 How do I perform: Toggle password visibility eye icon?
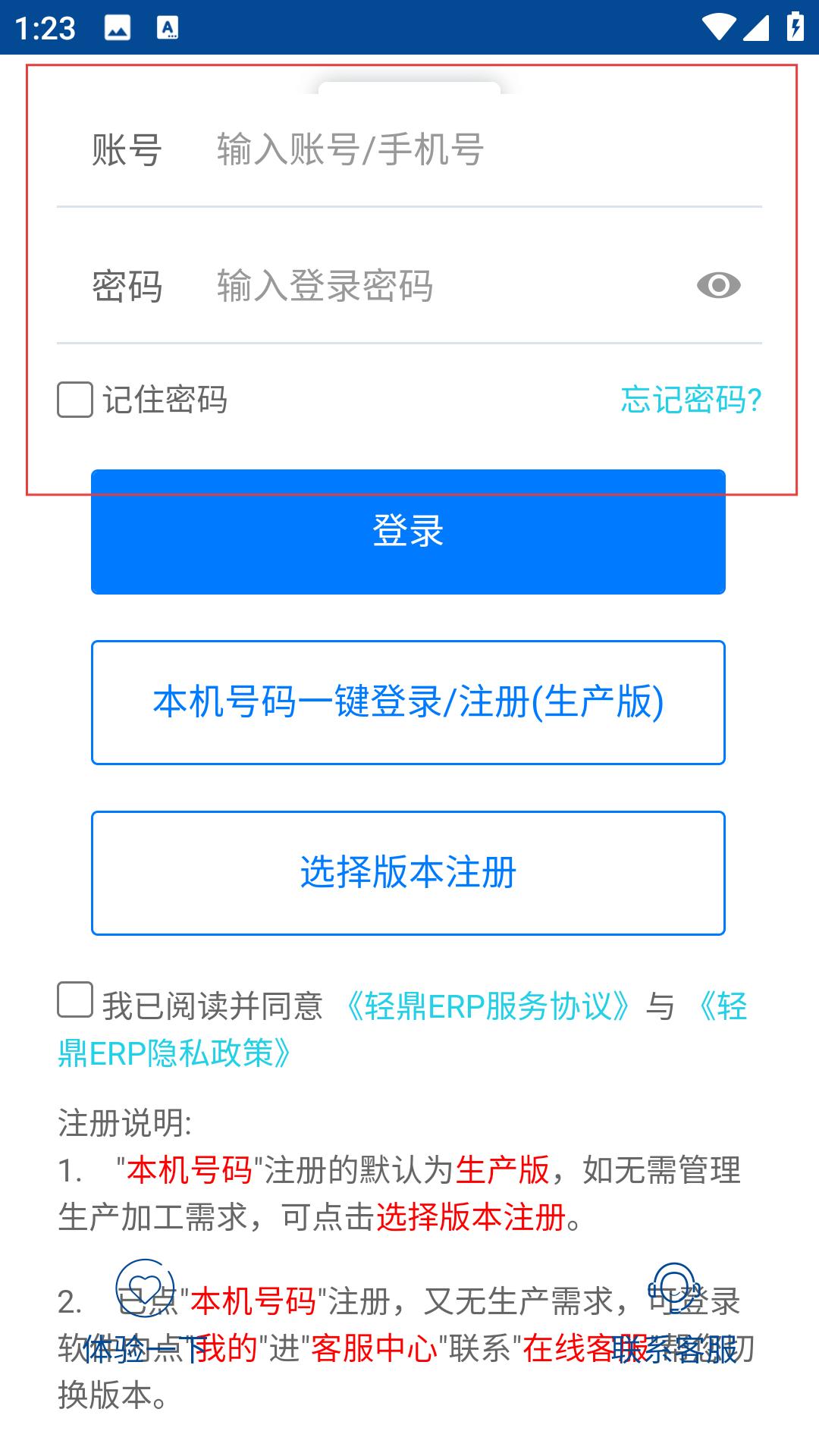(718, 286)
